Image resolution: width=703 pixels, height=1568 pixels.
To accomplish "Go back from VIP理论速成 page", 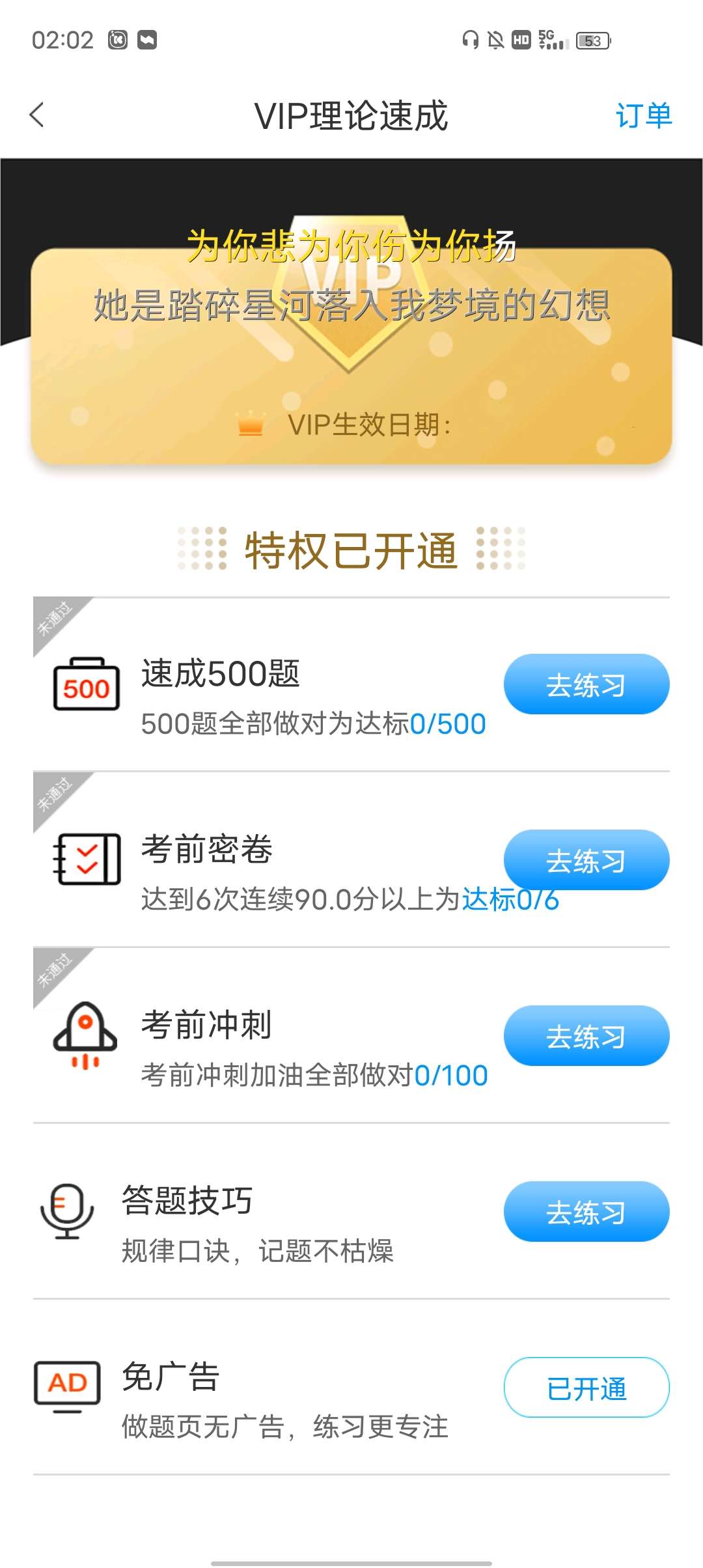I will click(x=37, y=115).
